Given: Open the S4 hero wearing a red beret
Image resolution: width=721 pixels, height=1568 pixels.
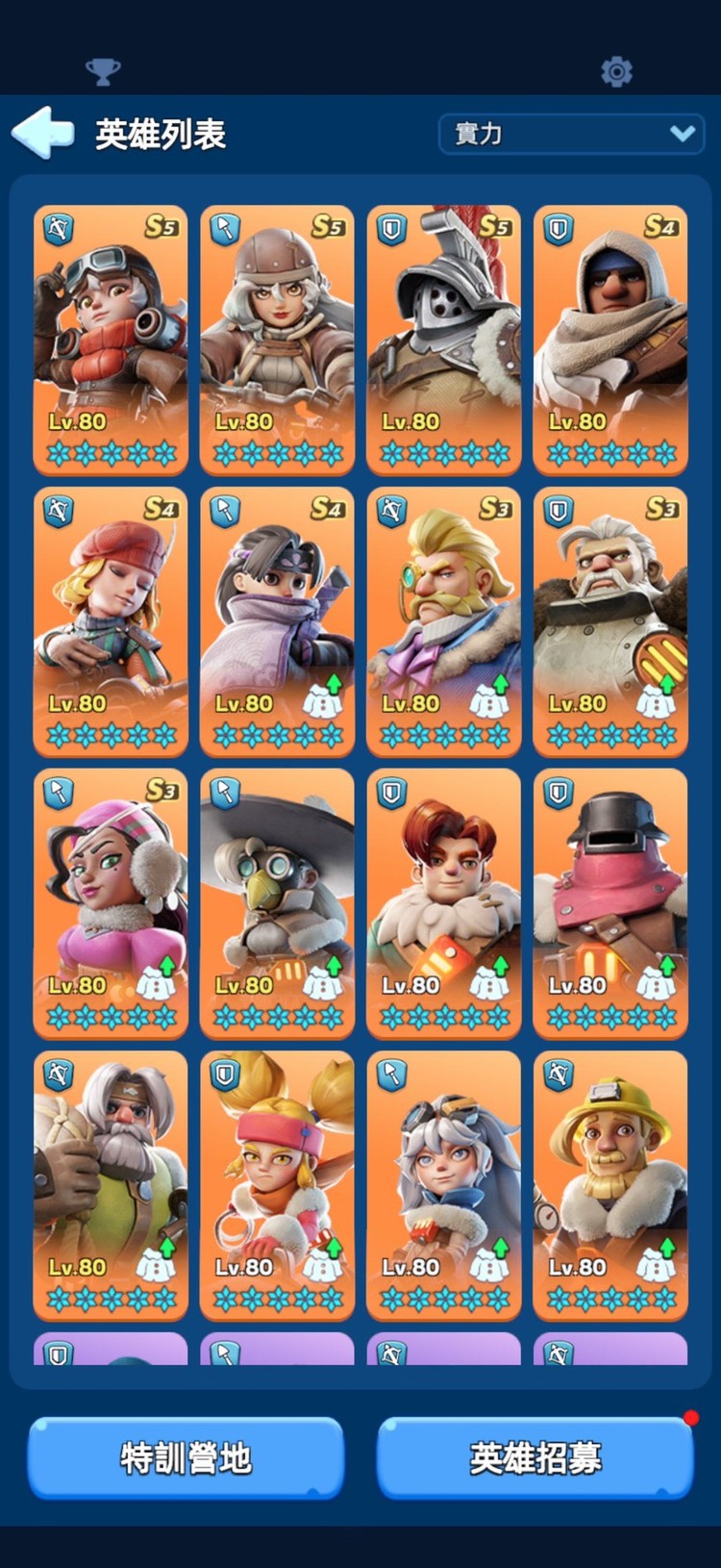Looking at the screenshot, I should (x=111, y=620).
